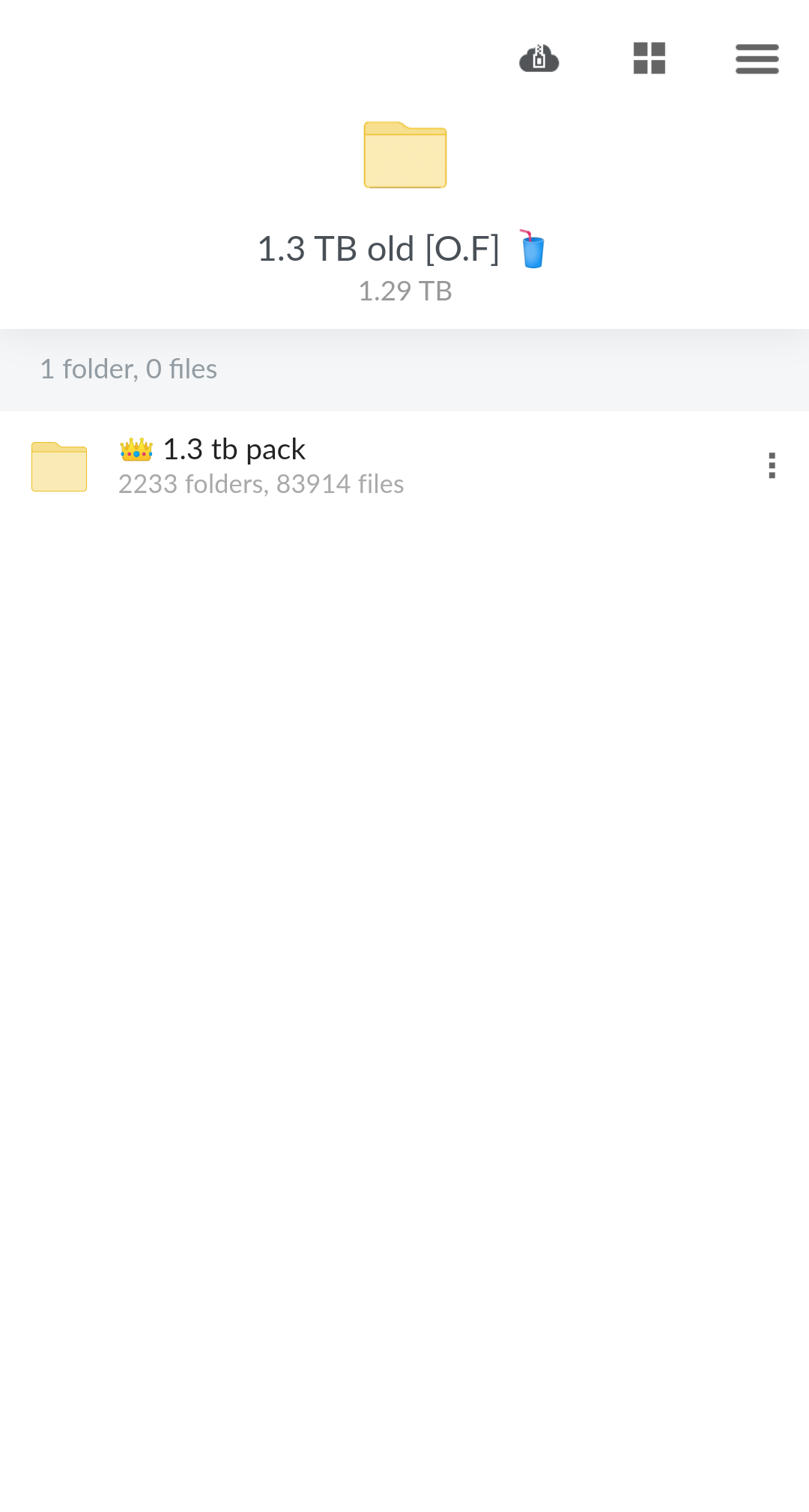
Task: Show row actions menu for the pack folder
Action: (x=772, y=465)
